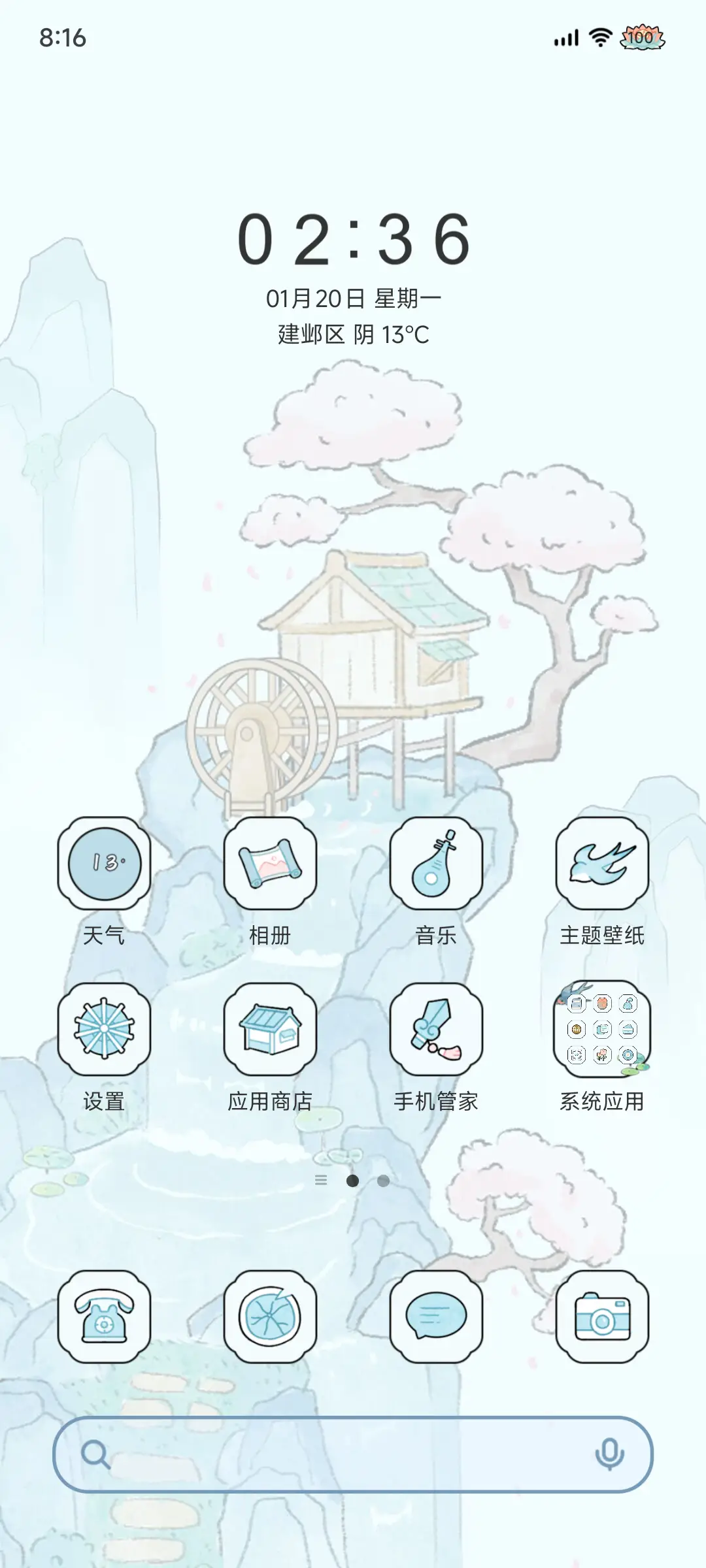Screen dimensions: 706x1568
Task: Tap the 01月20日 星期一 date display
Action: (x=353, y=297)
